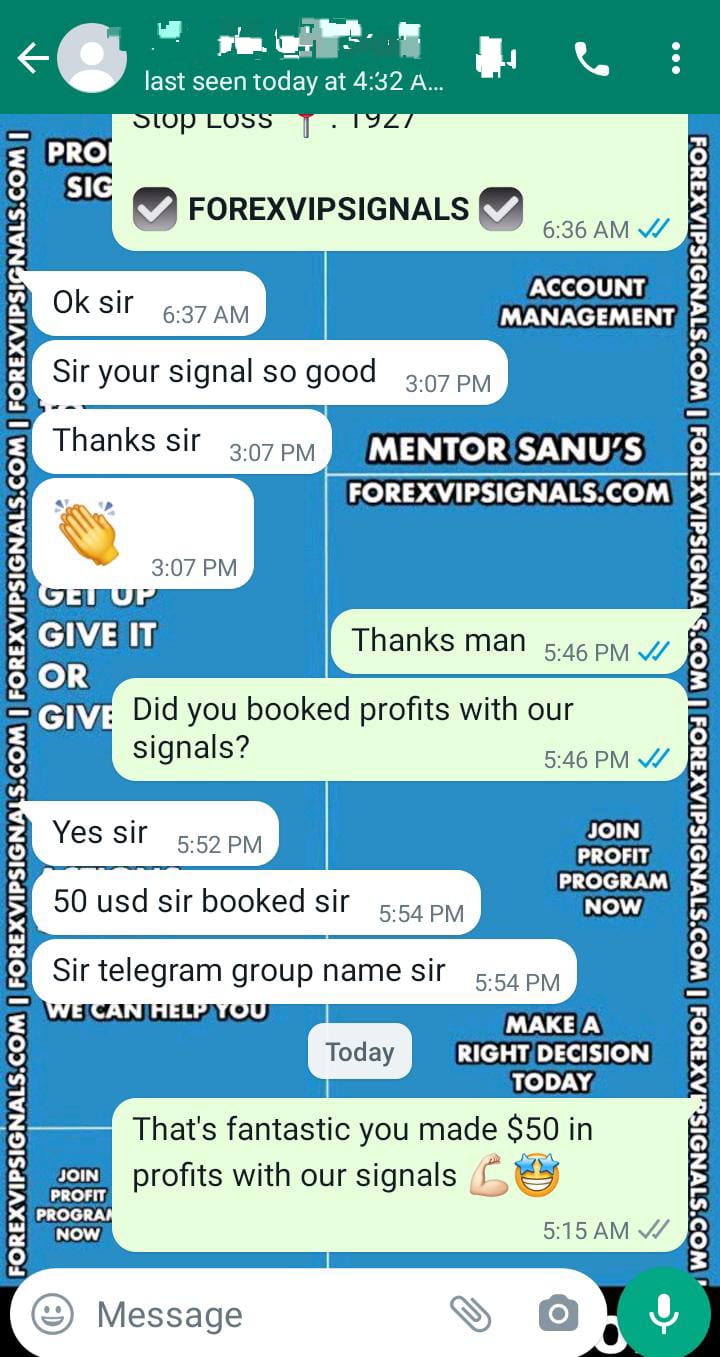Viewport: 720px width, 1357px height.
Task: Open the contact's profile picture
Action: pos(92,59)
